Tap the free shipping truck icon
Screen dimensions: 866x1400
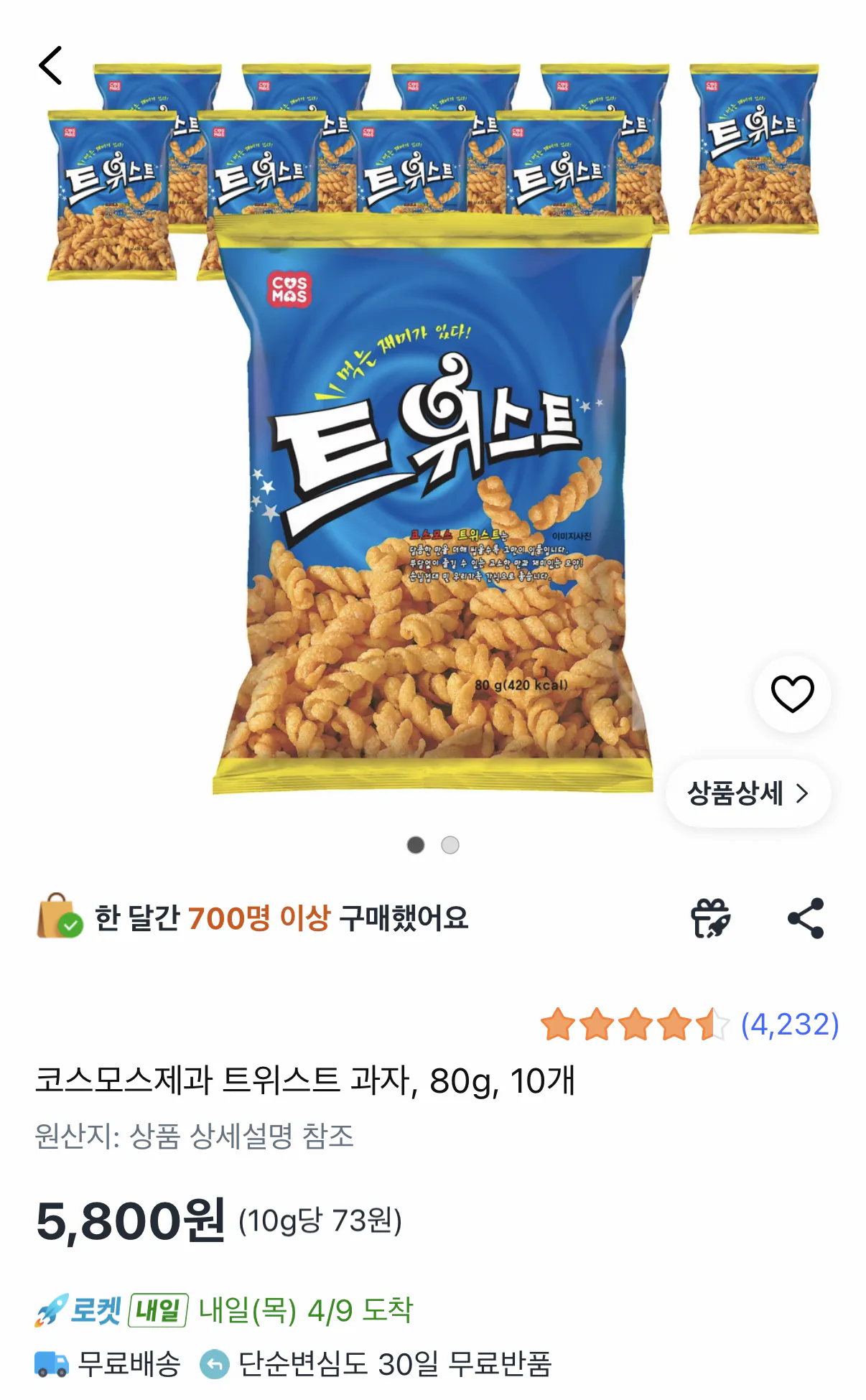tap(50, 1364)
